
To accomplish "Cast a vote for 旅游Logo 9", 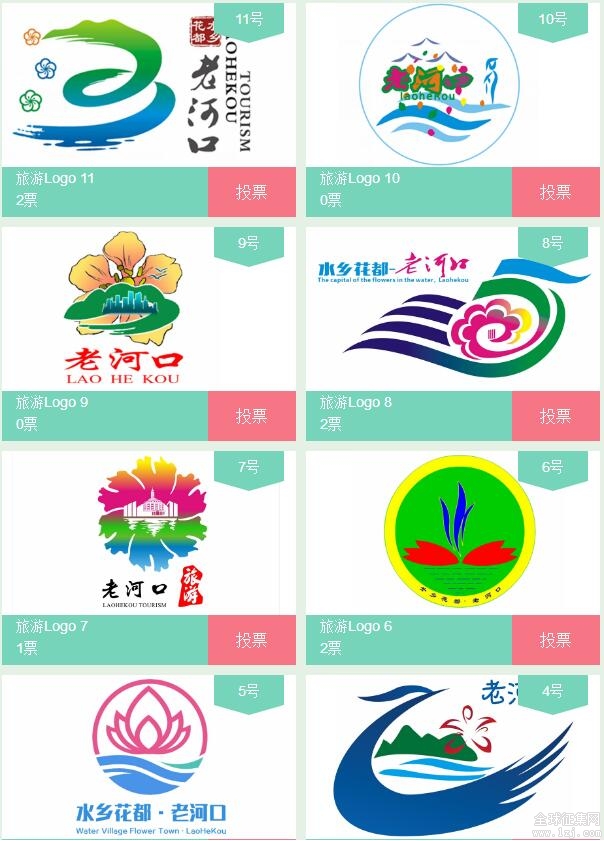I will (251, 416).
